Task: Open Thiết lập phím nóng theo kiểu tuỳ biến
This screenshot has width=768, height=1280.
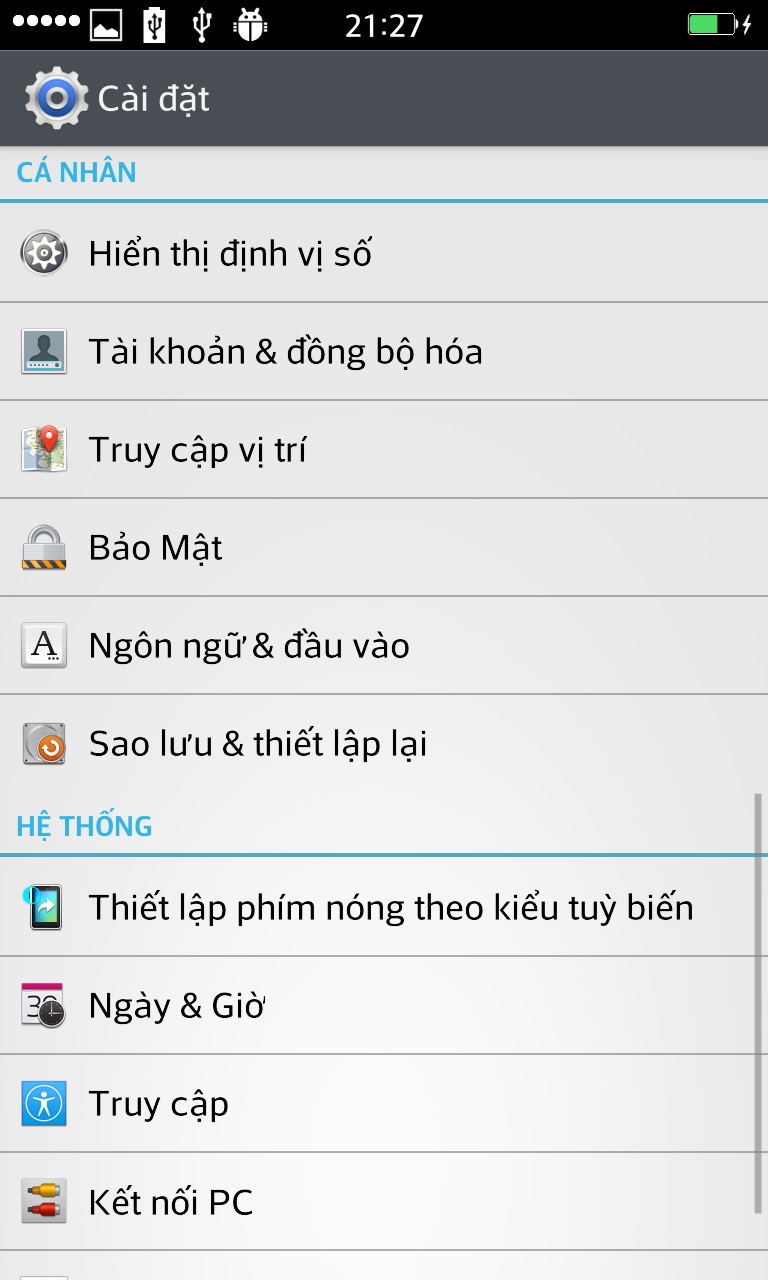Action: [384, 907]
